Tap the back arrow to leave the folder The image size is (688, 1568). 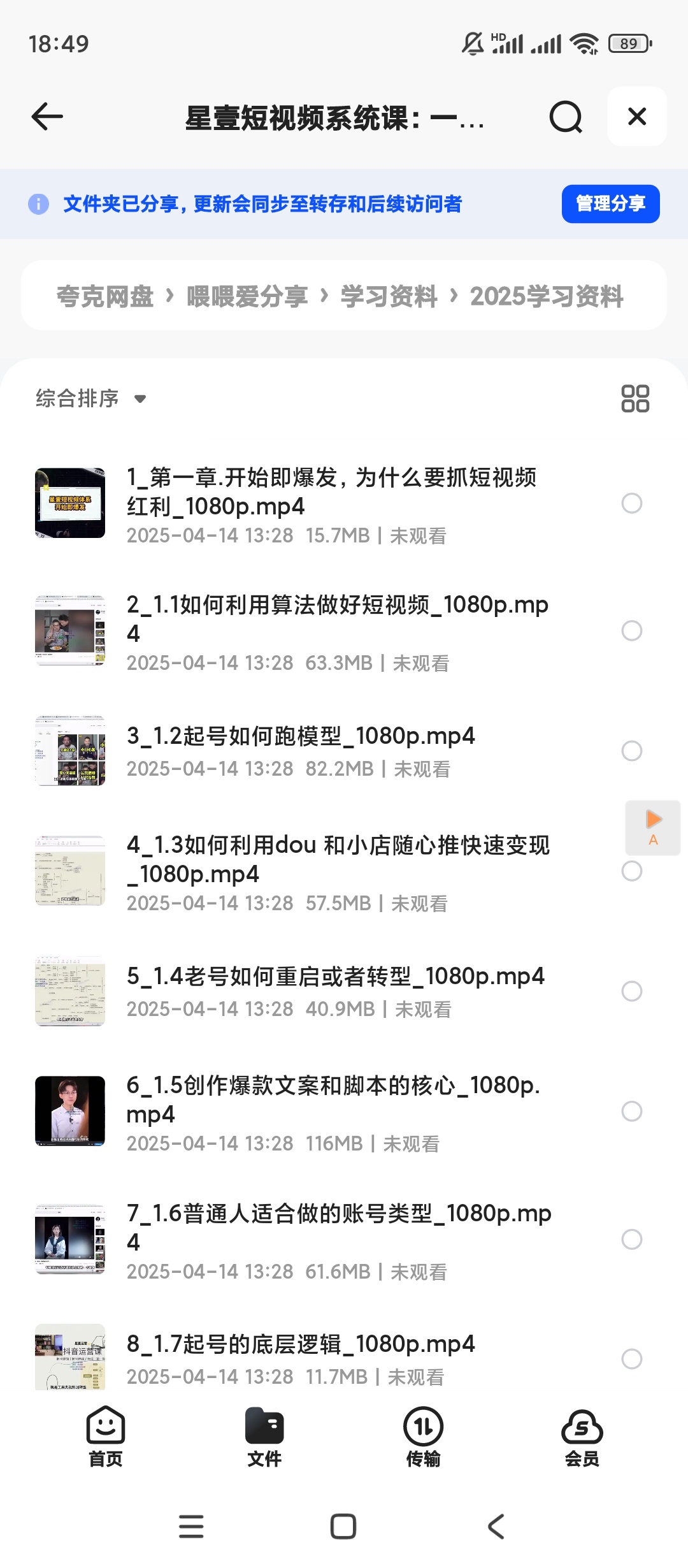(x=46, y=117)
